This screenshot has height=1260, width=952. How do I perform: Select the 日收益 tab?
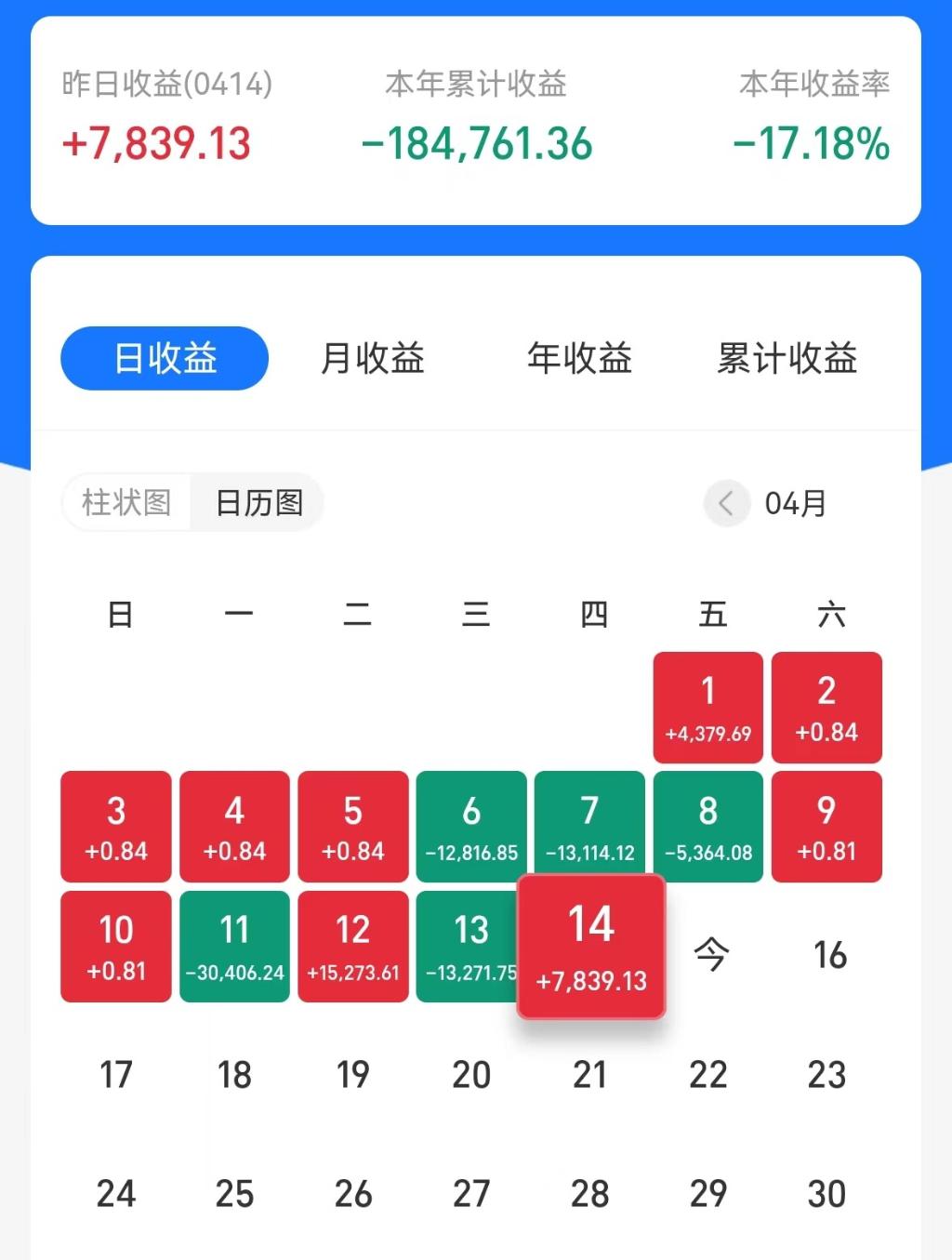[165, 358]
